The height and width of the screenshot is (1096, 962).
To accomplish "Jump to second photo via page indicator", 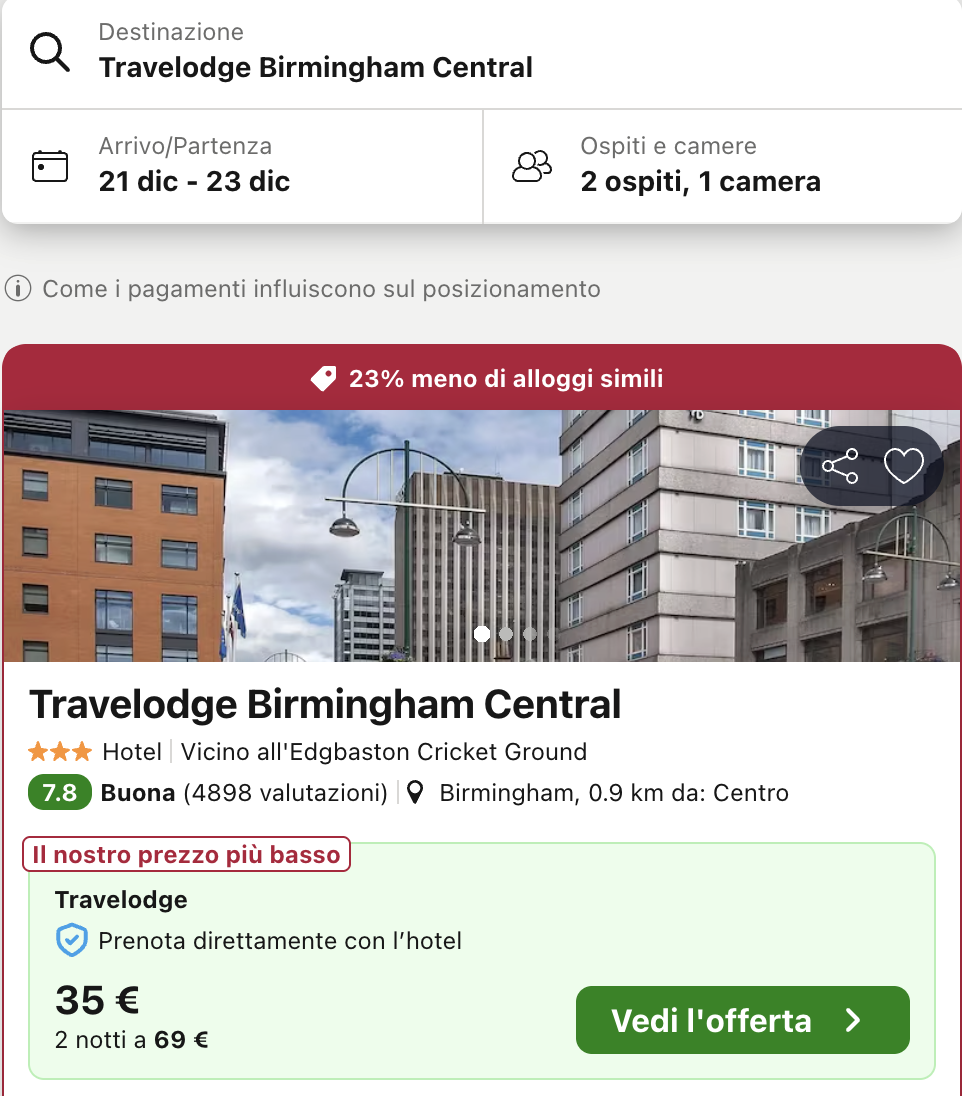I will (x=506, y=633).
